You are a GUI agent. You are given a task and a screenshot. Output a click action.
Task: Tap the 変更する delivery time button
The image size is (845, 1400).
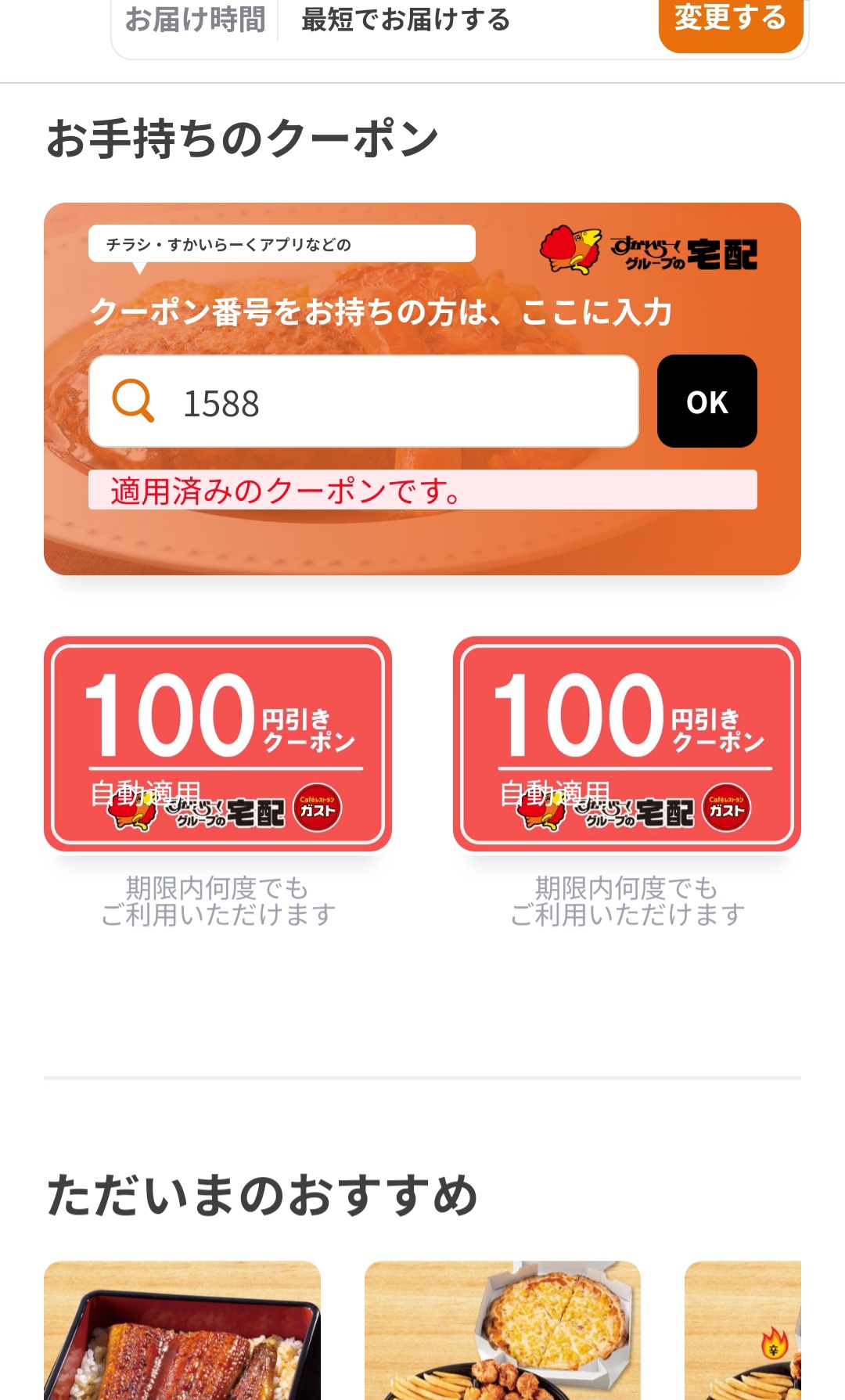click(x=730, y=22)
